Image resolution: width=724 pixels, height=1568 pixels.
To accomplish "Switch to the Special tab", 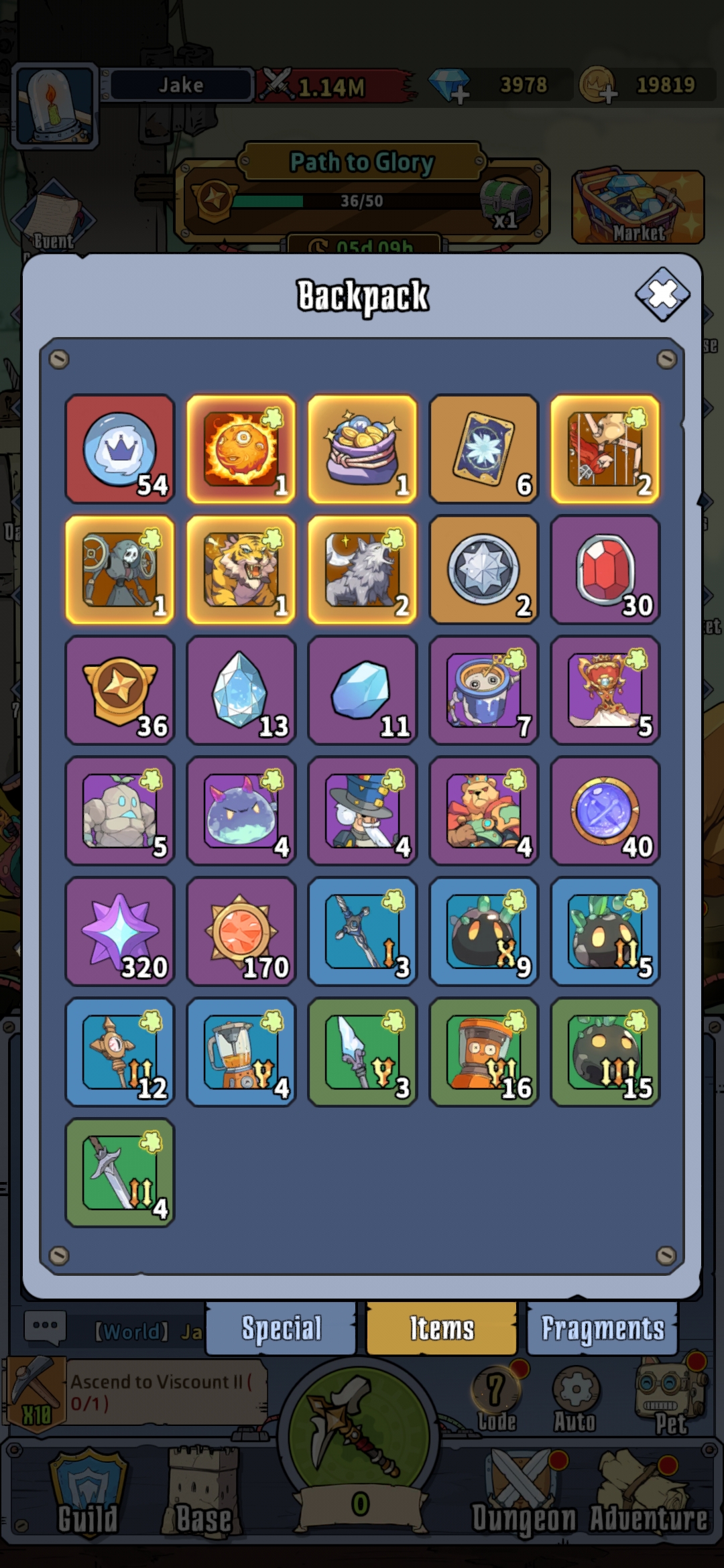I will pos(281,1328).
